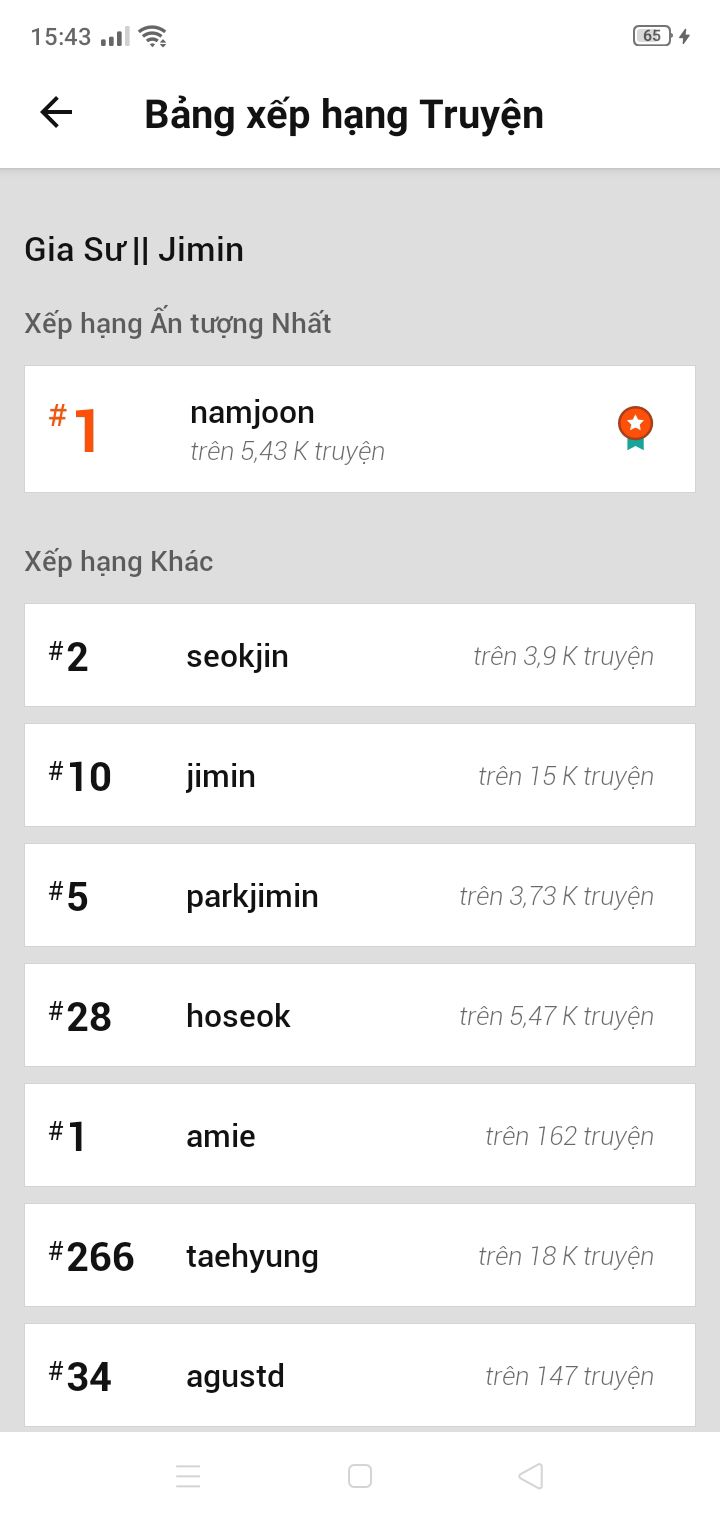
Task: View the parkjimin tag ranking
Action: point(359,896)
